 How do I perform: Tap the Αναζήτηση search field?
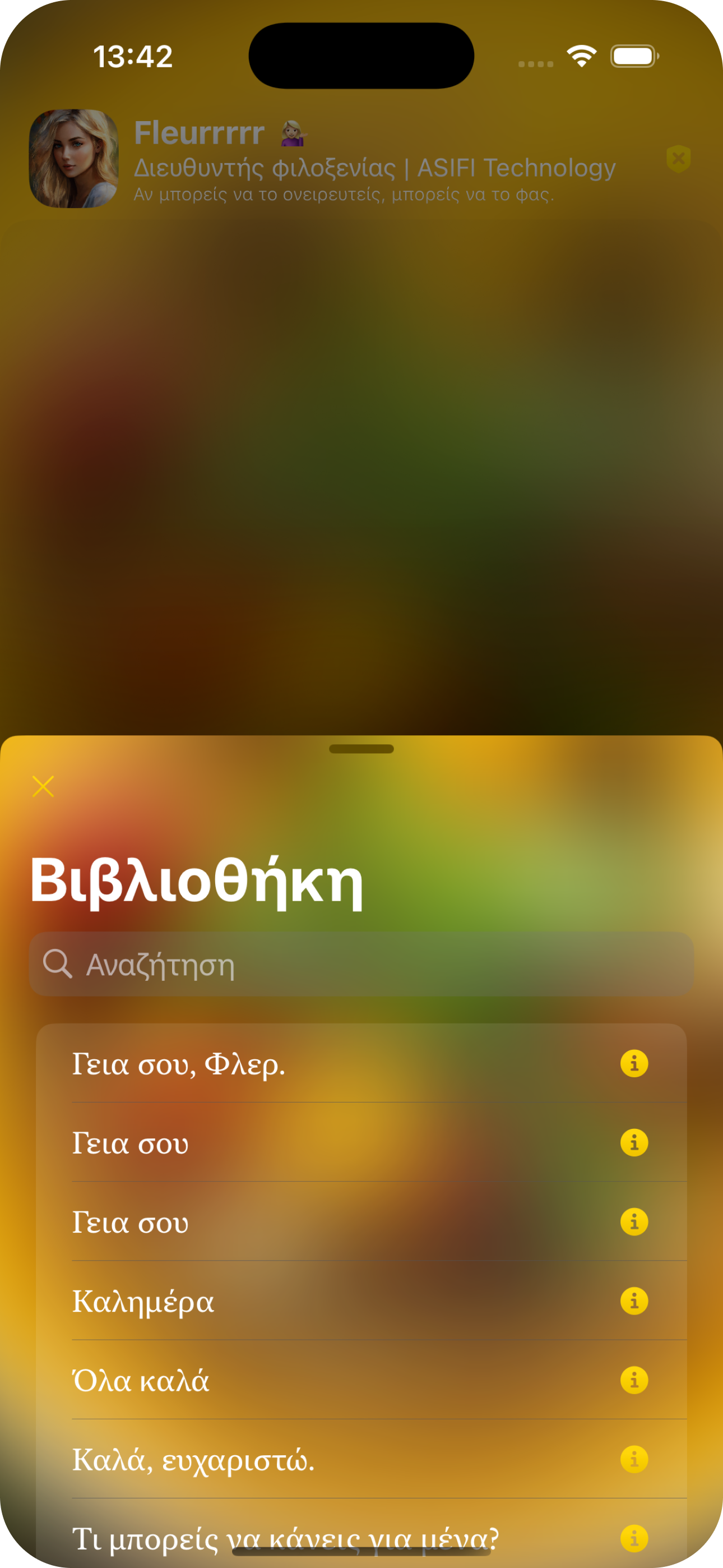(361, 964)
